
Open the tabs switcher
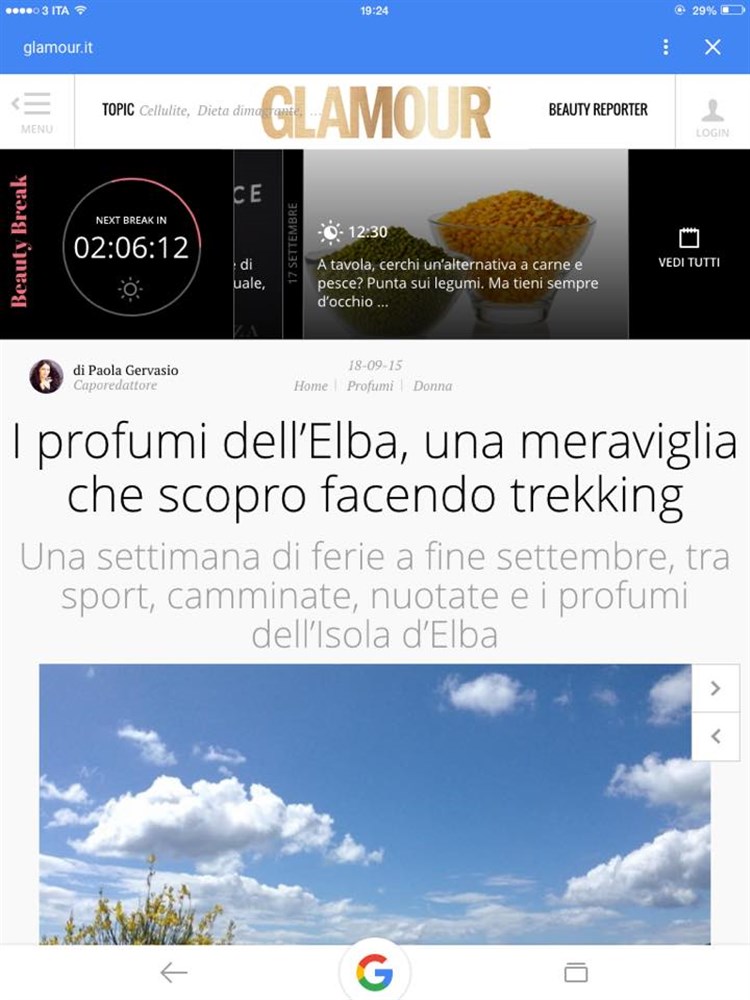coord(576,972)
